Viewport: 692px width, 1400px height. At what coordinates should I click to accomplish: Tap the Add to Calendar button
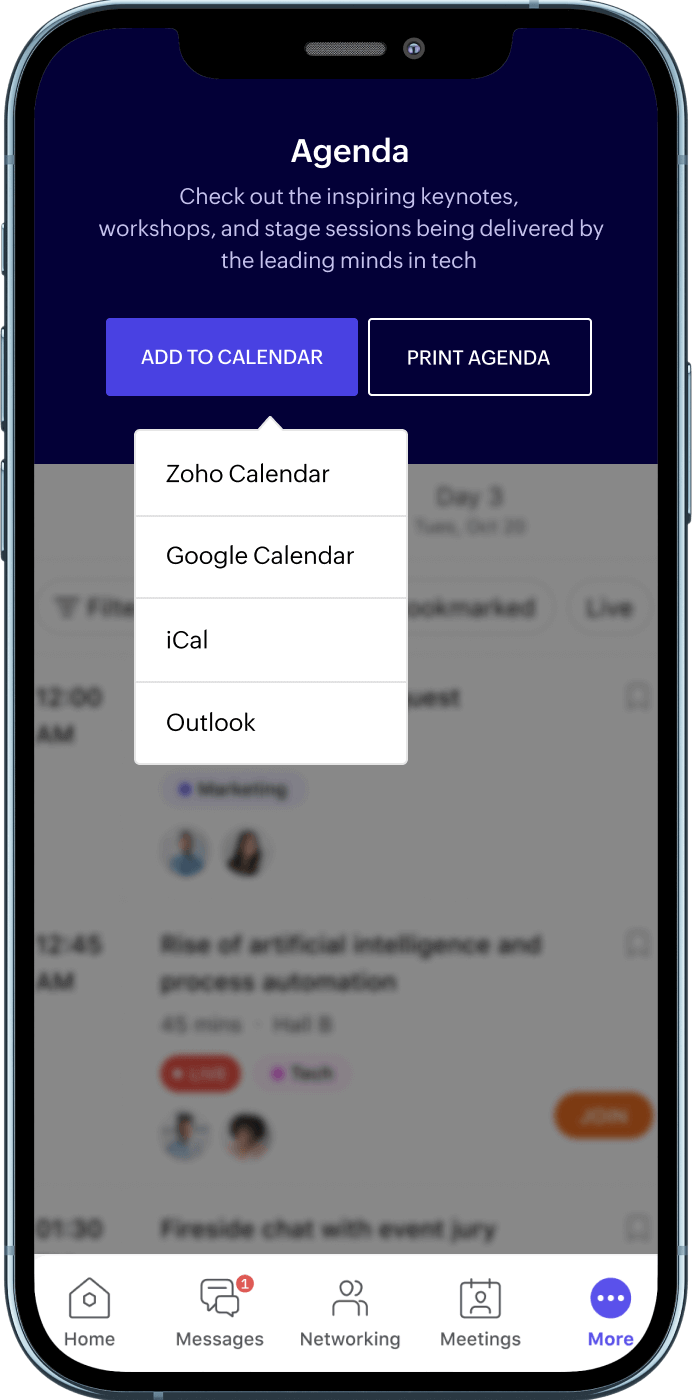231,357
